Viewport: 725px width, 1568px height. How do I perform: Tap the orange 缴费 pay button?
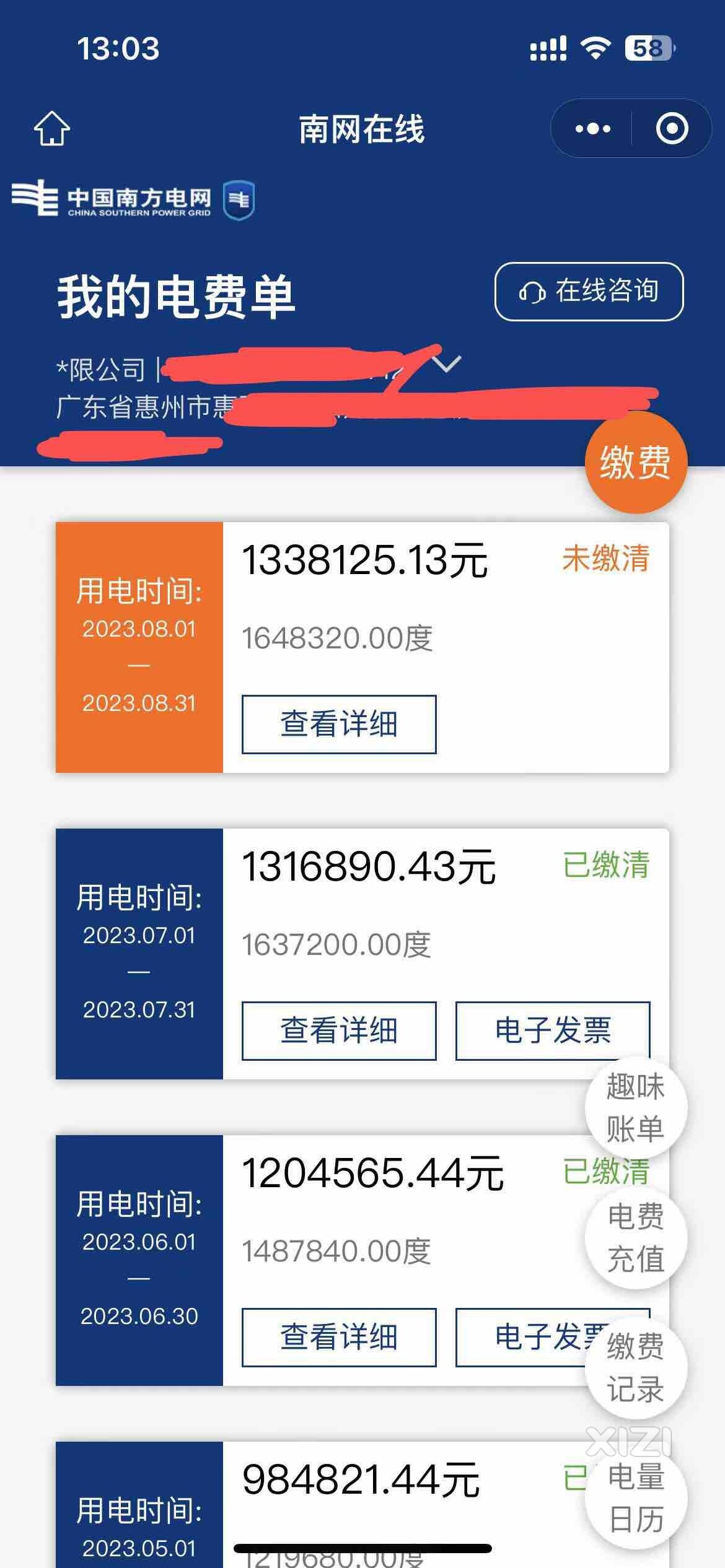(636, 463)
